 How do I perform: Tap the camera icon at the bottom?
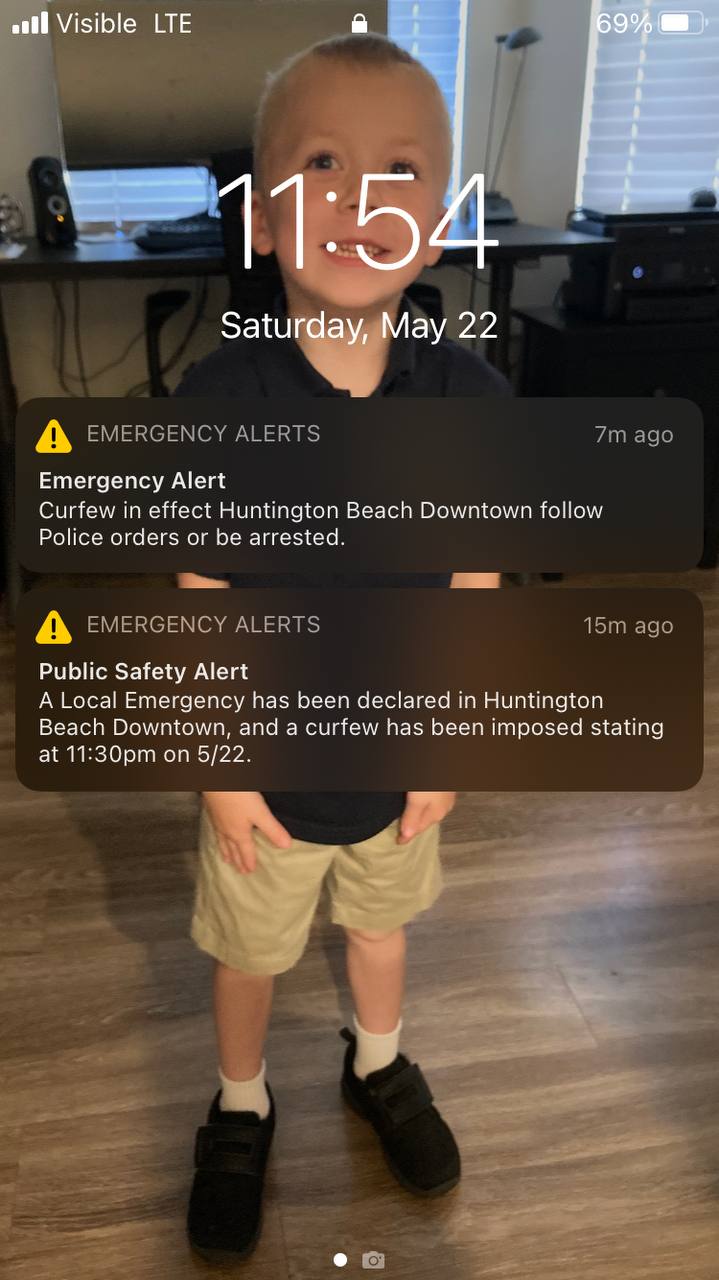(x=374, y=1260)
